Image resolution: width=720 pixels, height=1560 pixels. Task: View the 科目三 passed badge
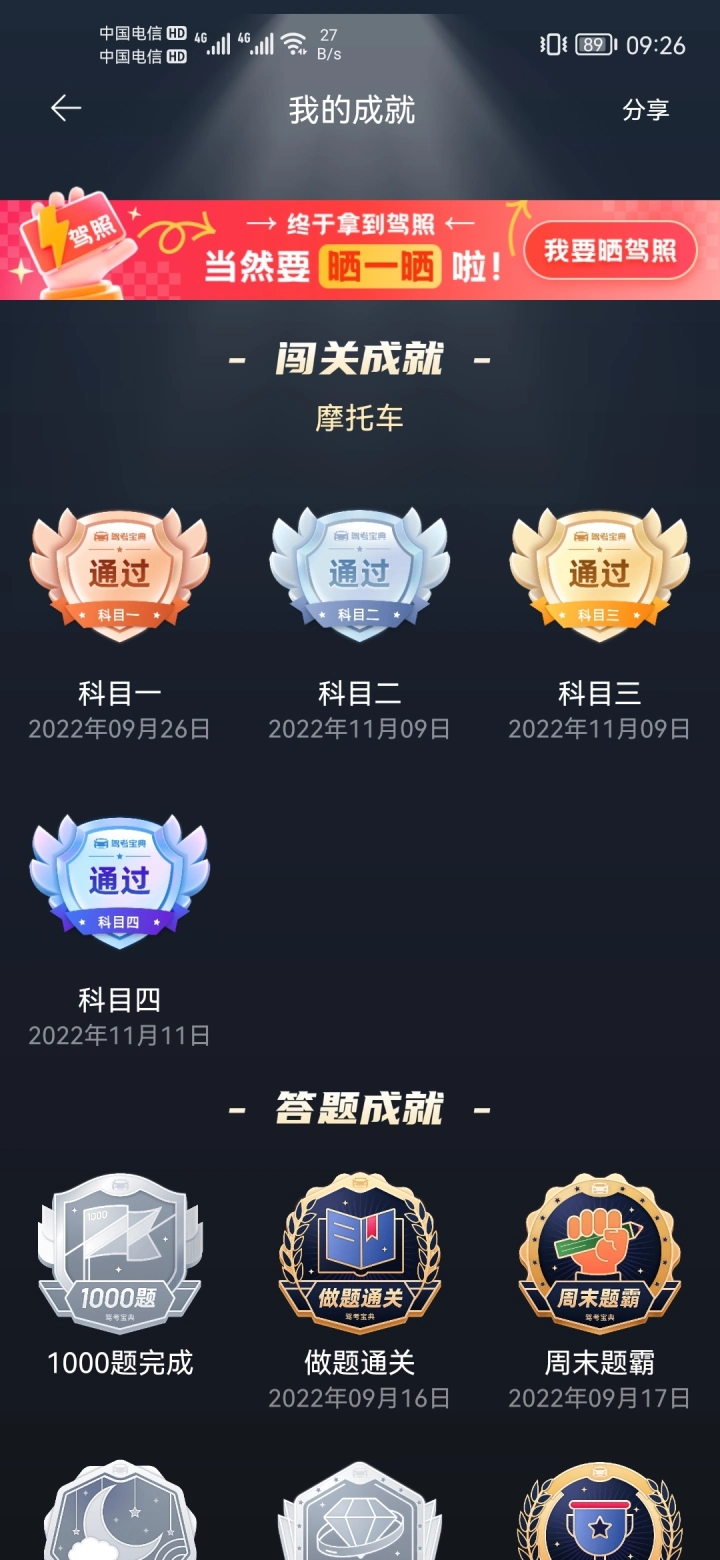599,574
